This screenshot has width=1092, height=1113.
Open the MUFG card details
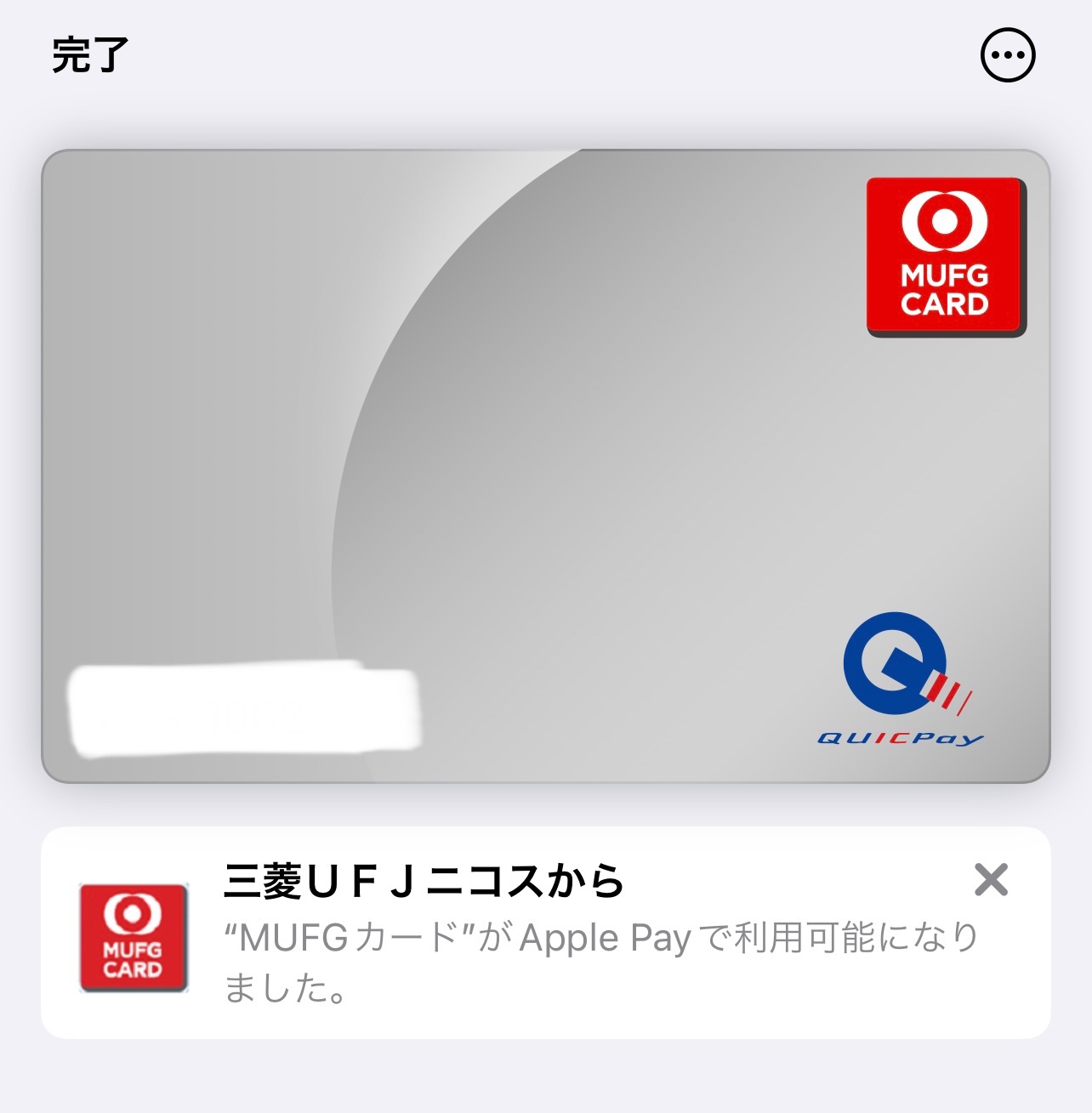pyautogui.click(x=545, y=466)
